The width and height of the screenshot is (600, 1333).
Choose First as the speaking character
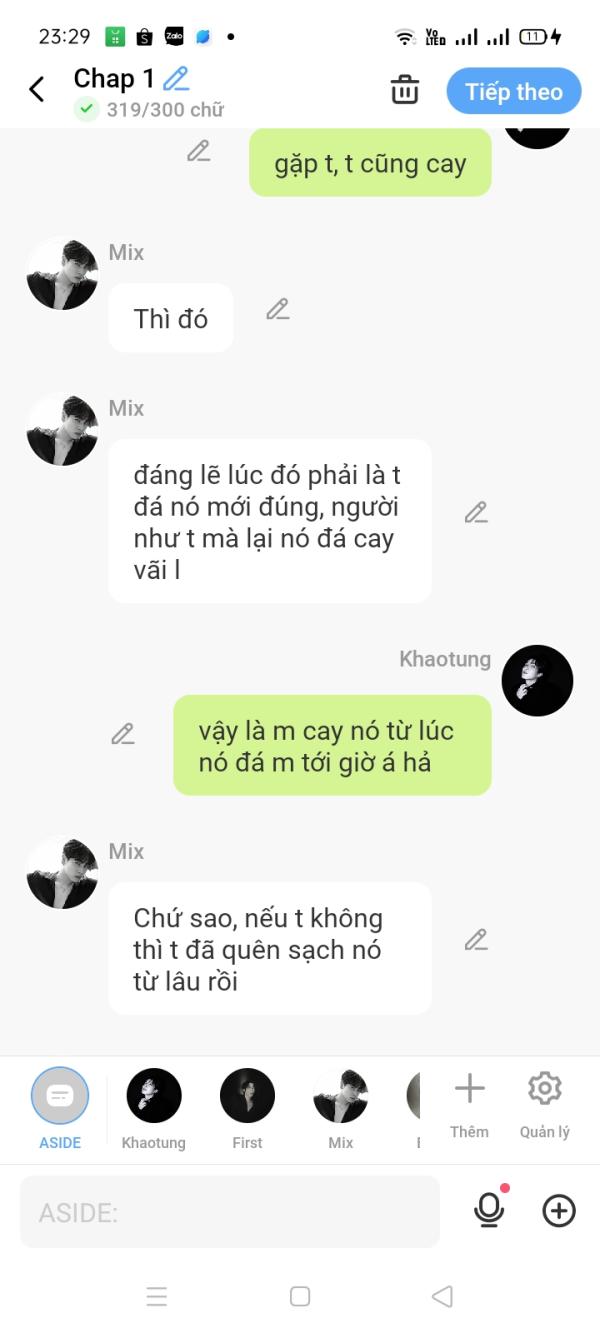pos(247,1107)
